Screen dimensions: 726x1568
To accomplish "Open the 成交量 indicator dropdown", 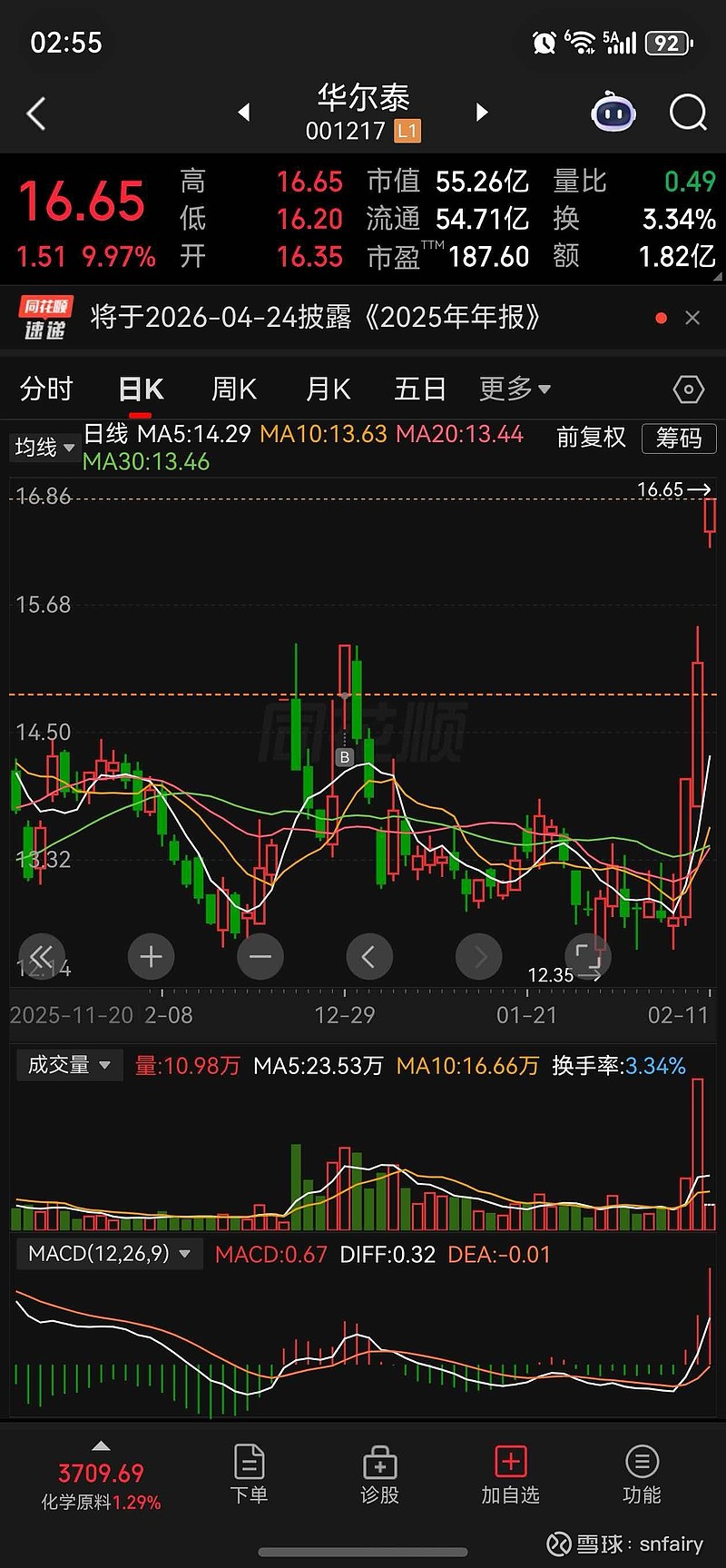I will coord(68,1065).
